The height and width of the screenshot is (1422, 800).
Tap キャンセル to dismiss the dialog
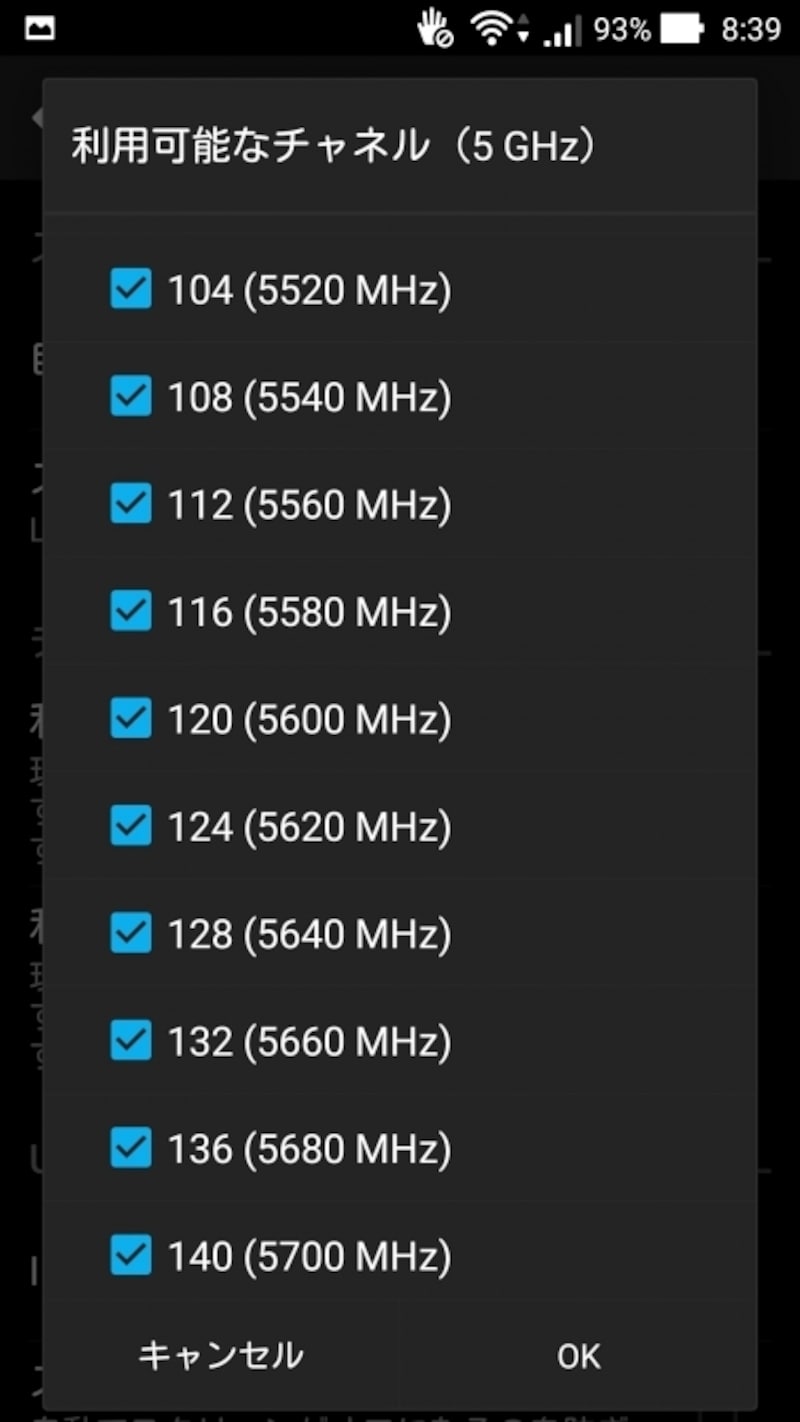[221, 1356]
